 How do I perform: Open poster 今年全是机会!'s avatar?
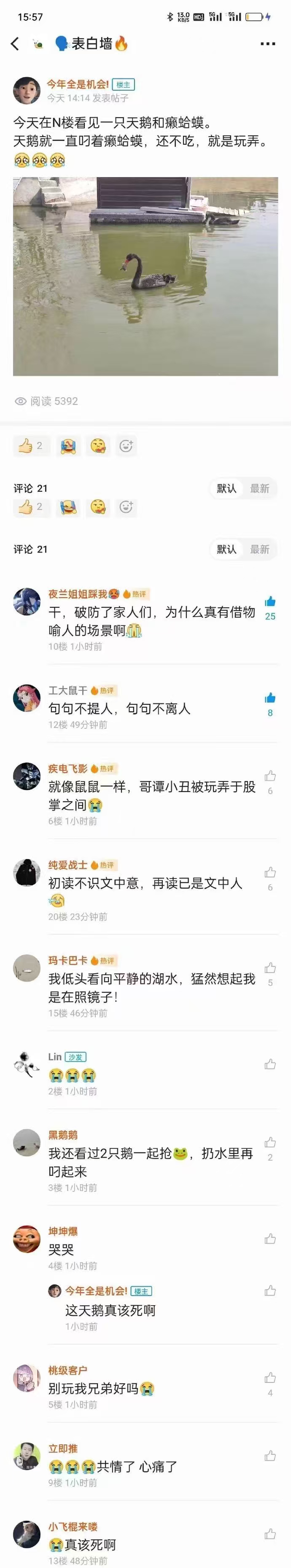[x=27, y=91]
